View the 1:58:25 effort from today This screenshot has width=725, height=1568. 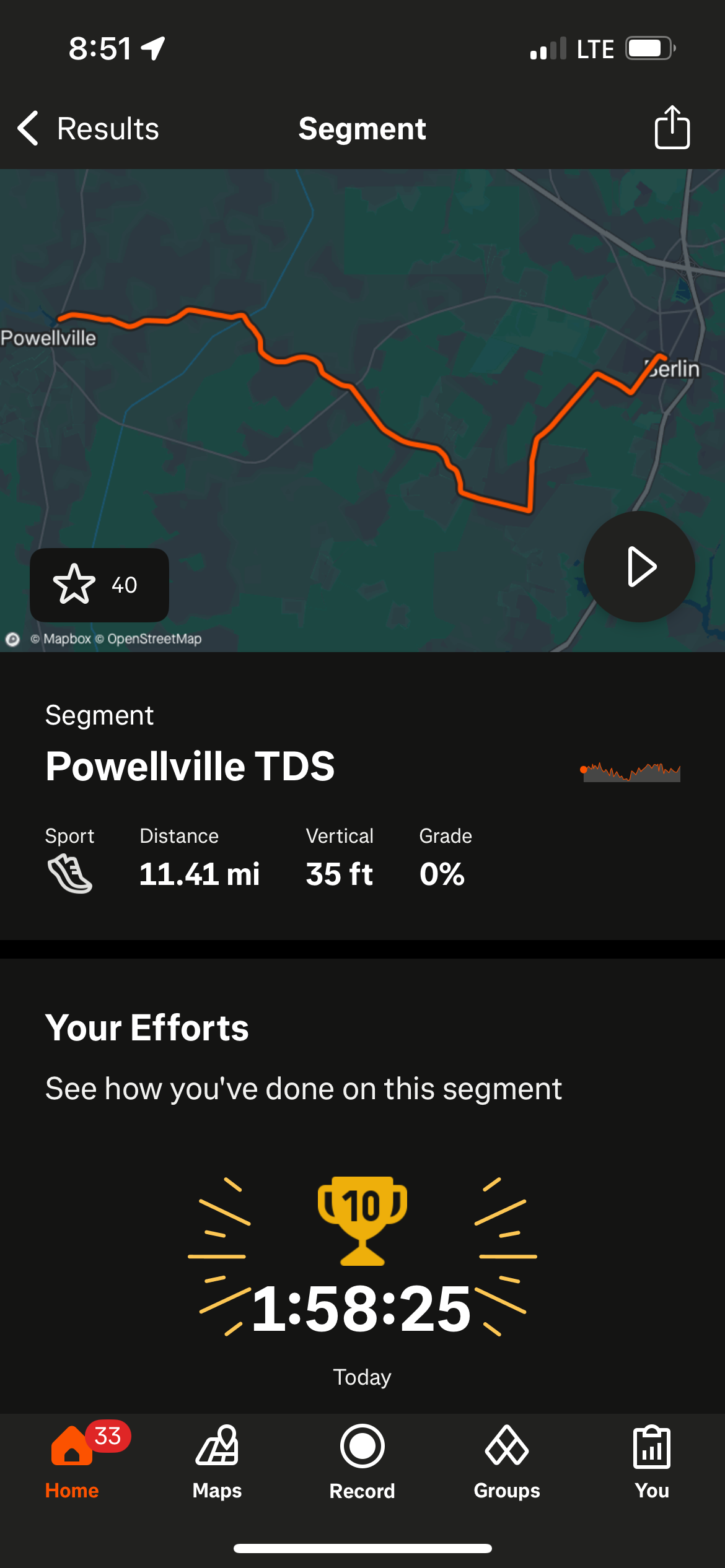(x=362, y=1308)
